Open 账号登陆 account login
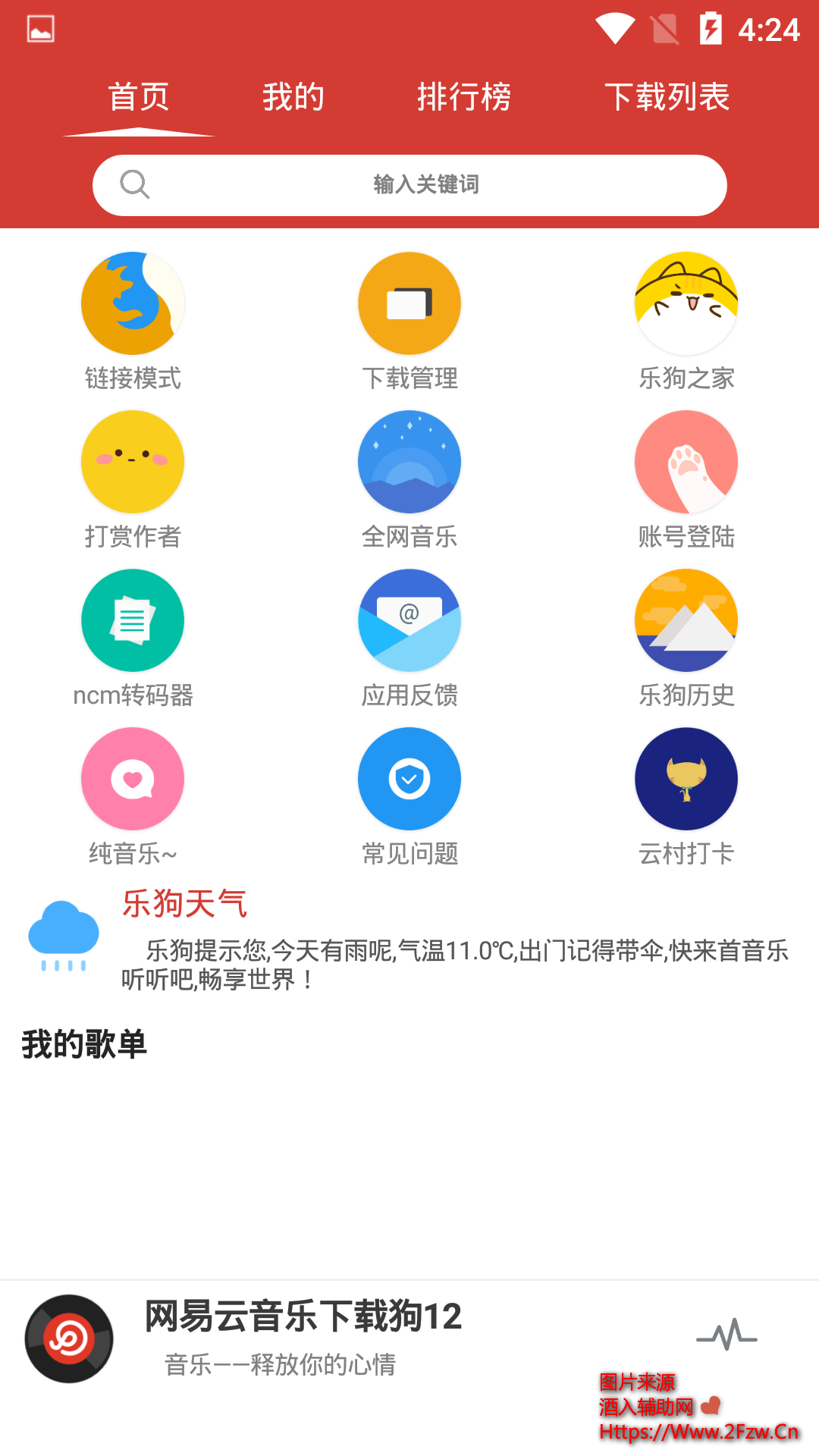This screenshot has height=1456, width=819. pyautogui.click(x=686, y=461)
